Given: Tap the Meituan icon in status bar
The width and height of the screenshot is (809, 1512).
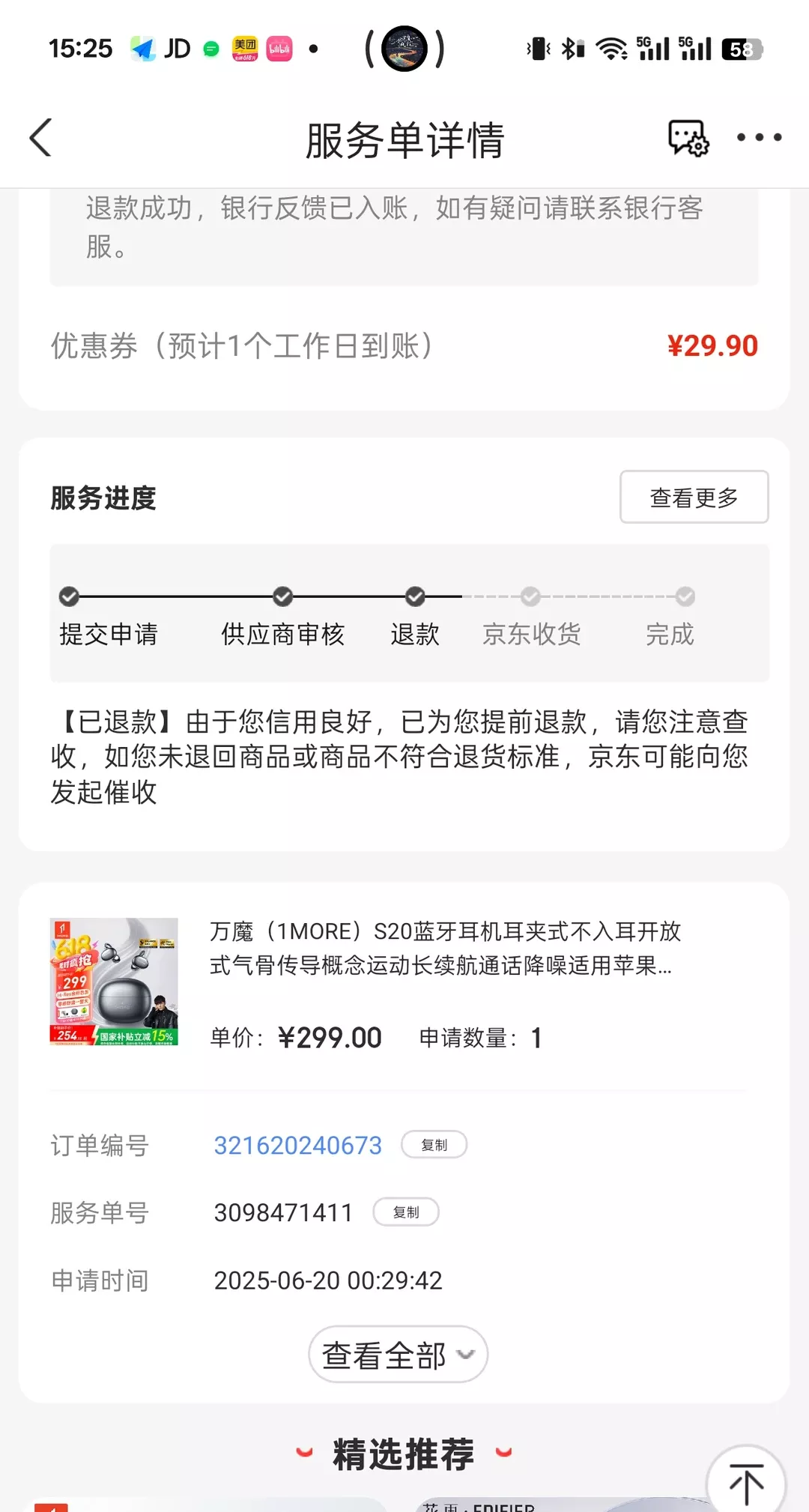Looking at the screenshot, I should (x=243, y=47).
